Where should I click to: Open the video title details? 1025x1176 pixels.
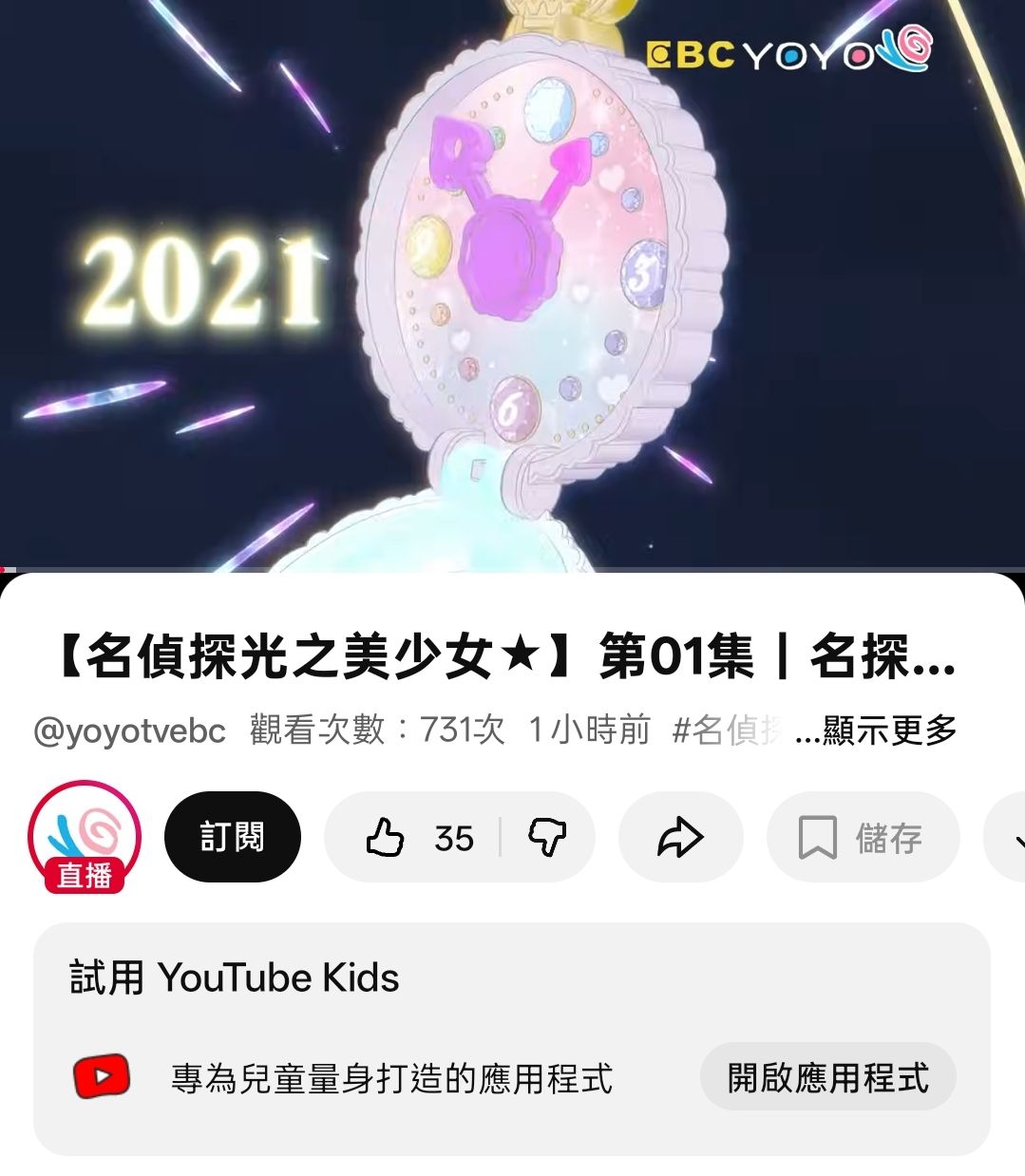pos(503,657)
